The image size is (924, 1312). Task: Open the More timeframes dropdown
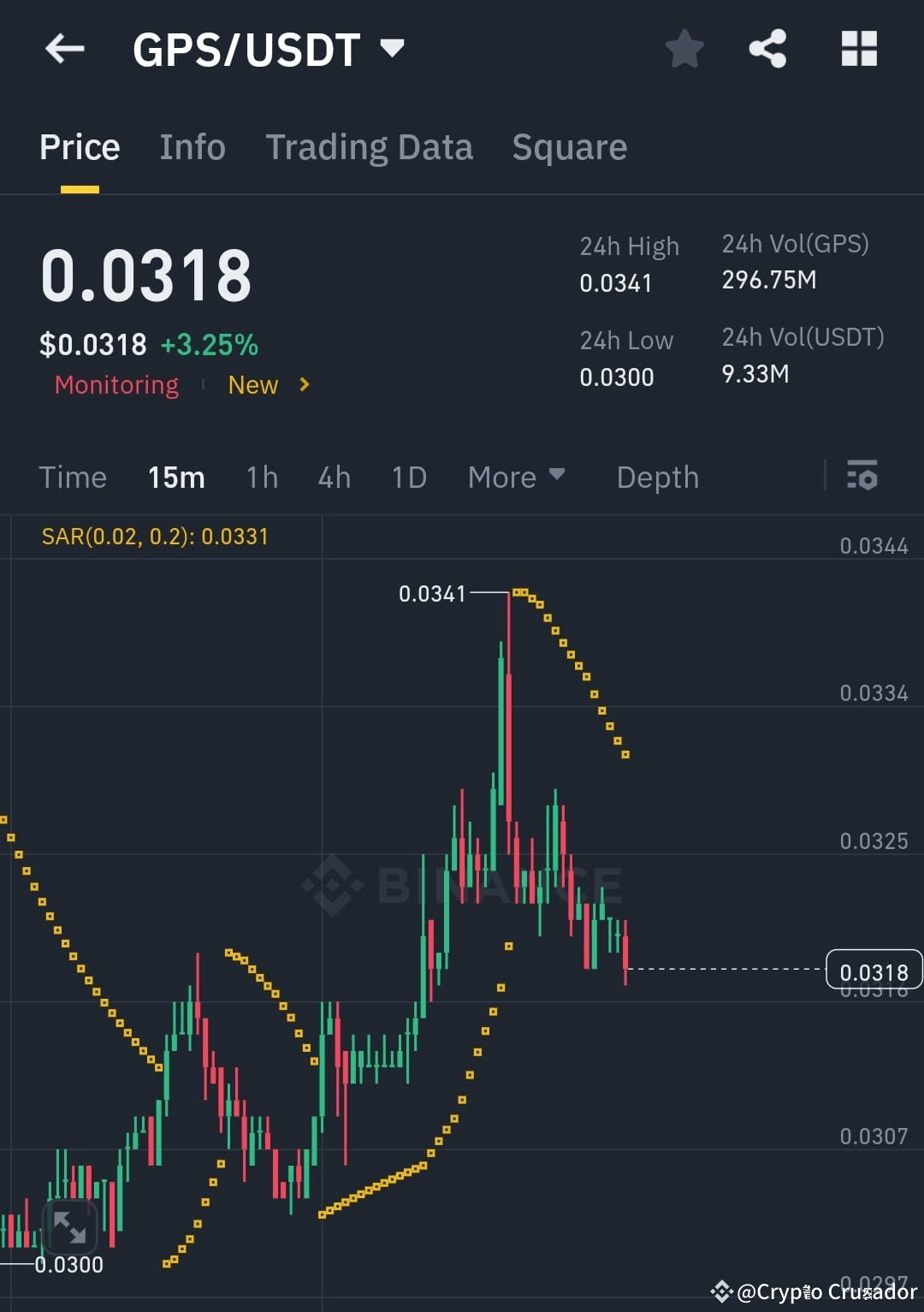516,477
